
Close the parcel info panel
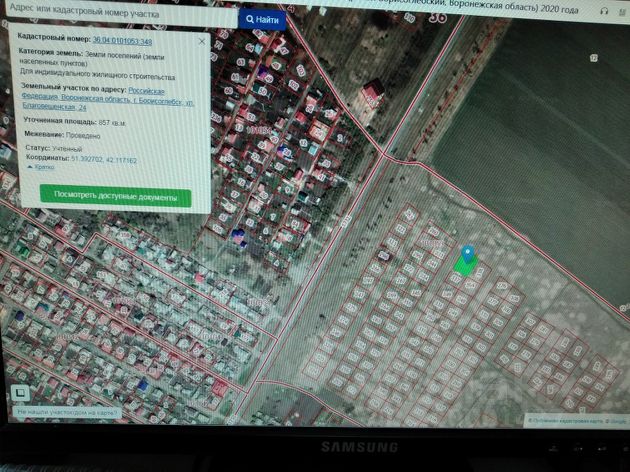coord(201,42)
